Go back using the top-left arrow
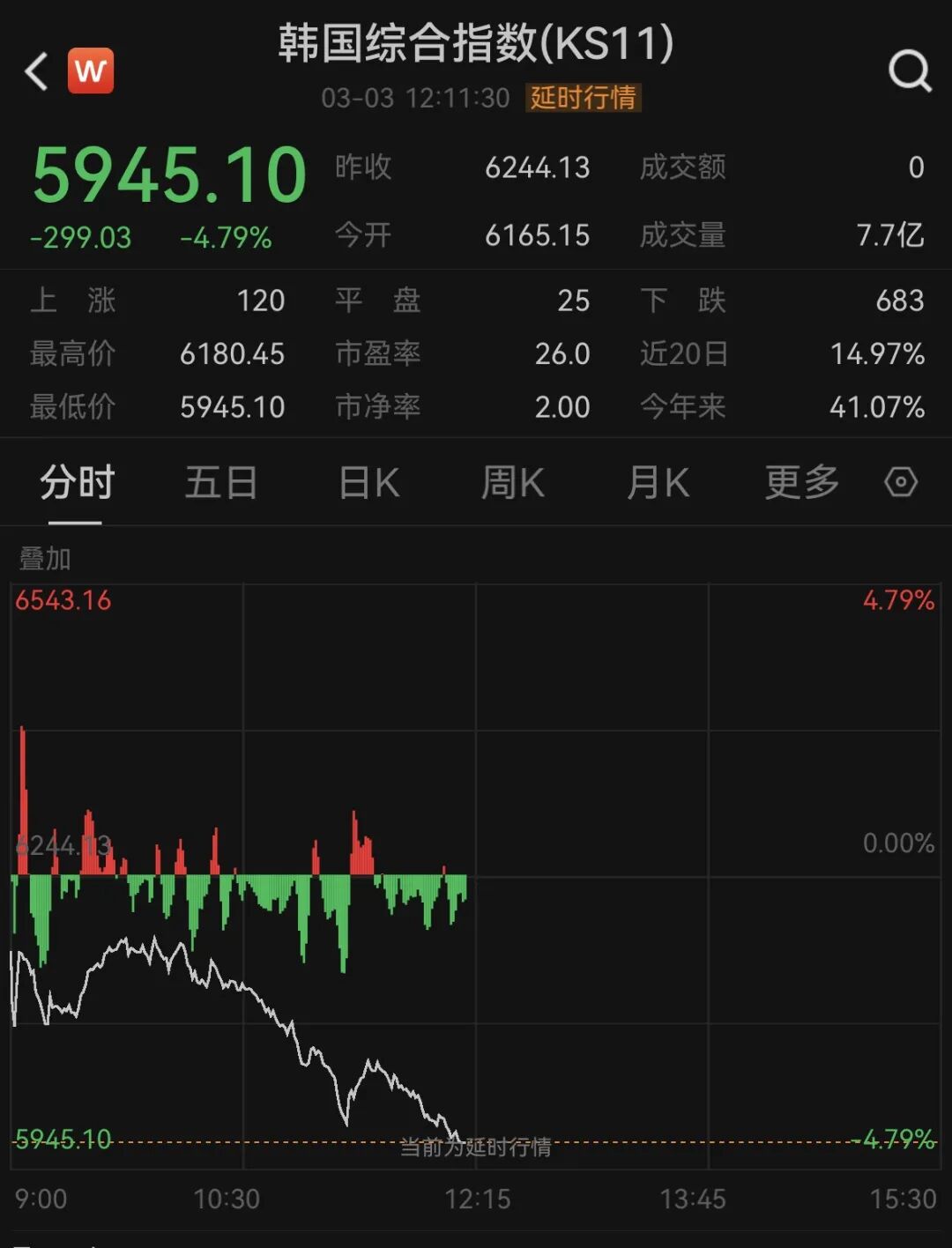The height and width of the screenshot is (1248, 952). pos(36,71)
